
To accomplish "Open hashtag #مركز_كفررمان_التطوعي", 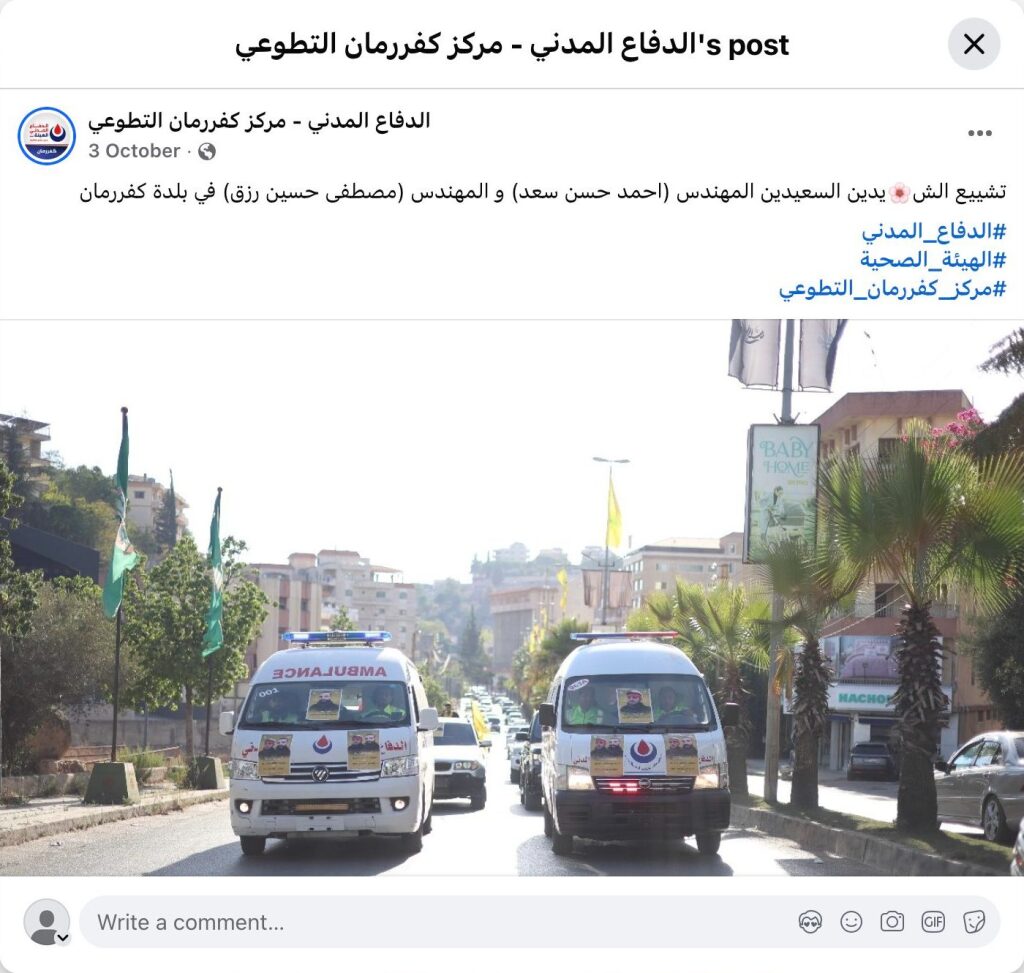I will tap(892, 289).
